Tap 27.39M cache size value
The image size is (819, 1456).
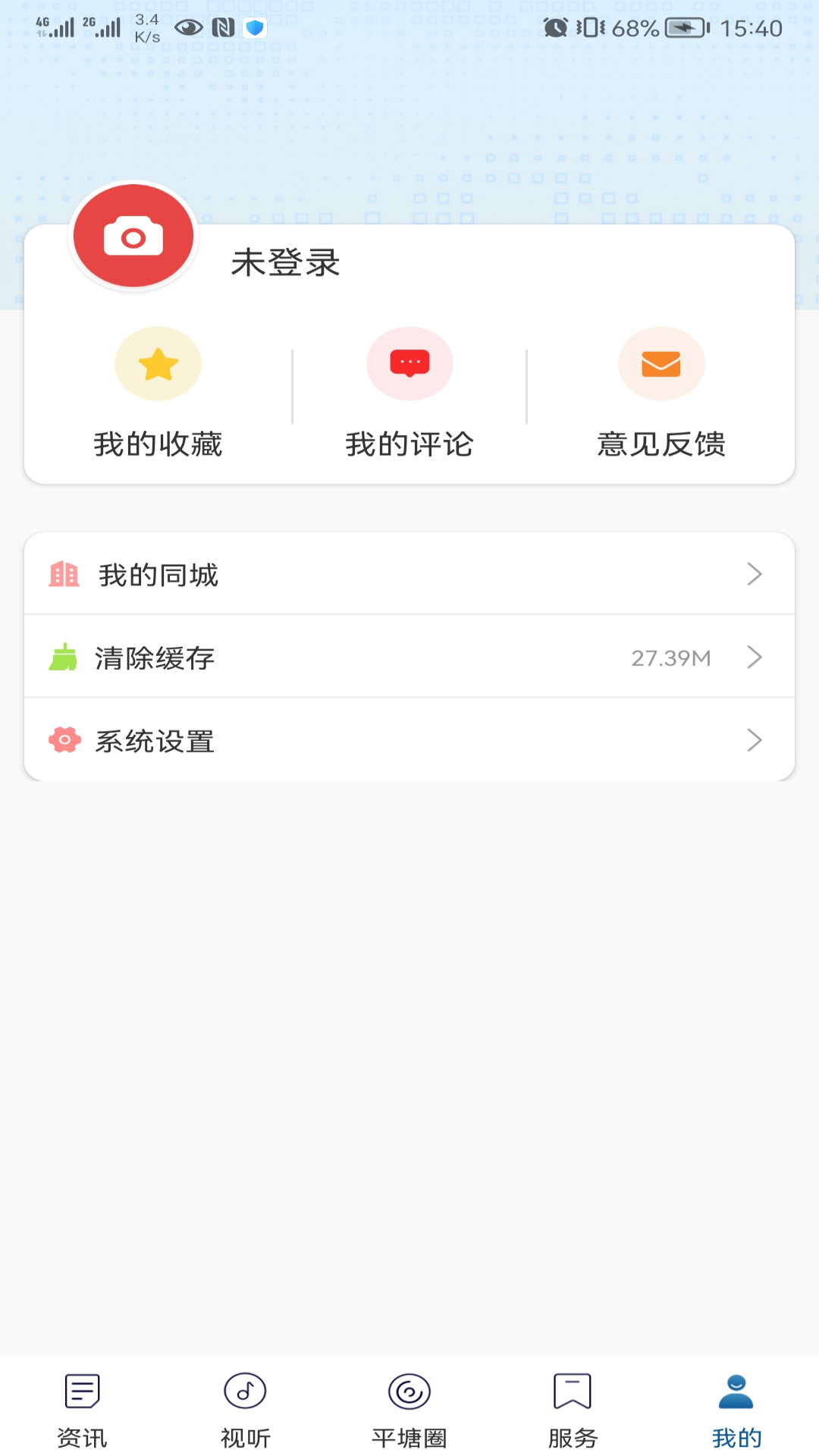(671, 658)
